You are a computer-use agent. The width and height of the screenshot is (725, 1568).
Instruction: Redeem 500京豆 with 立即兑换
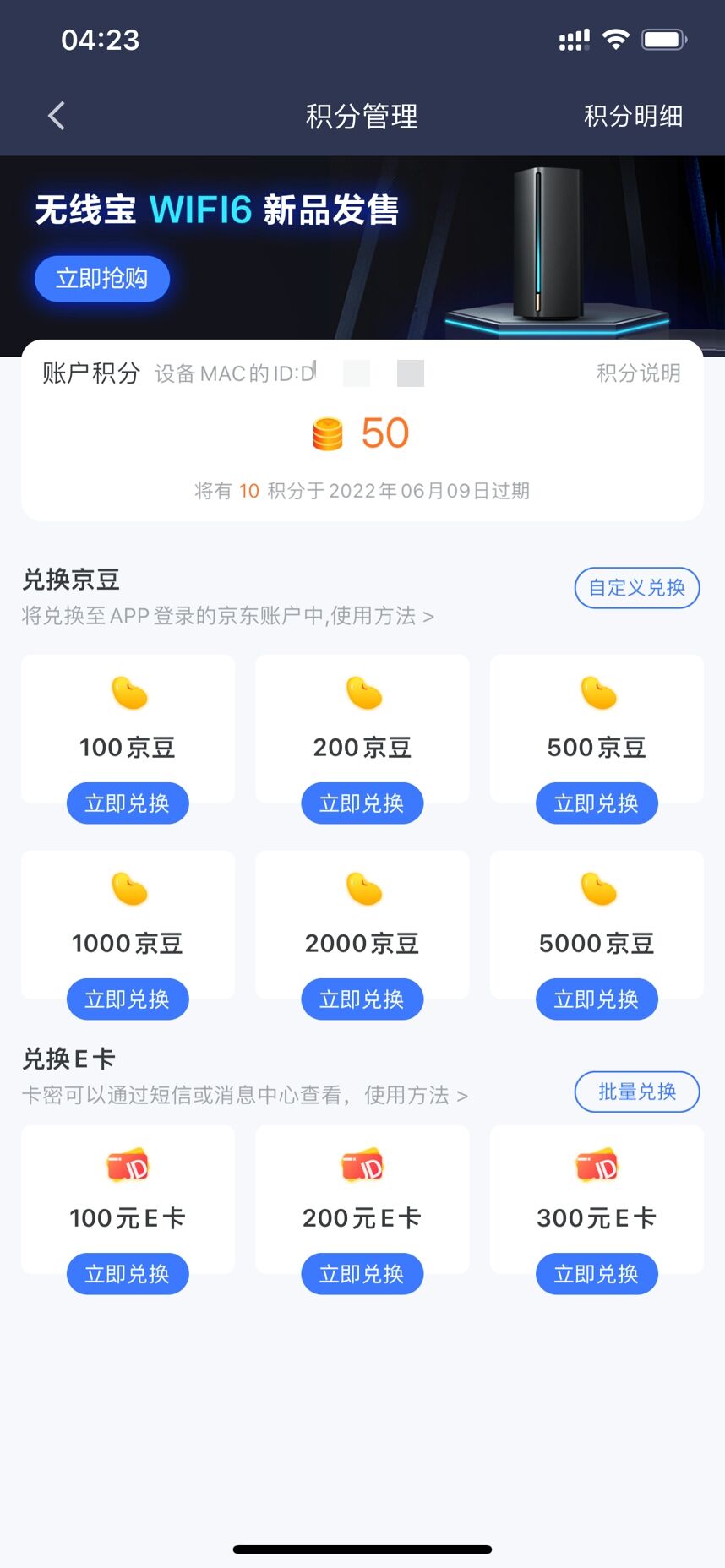point(596,803)
